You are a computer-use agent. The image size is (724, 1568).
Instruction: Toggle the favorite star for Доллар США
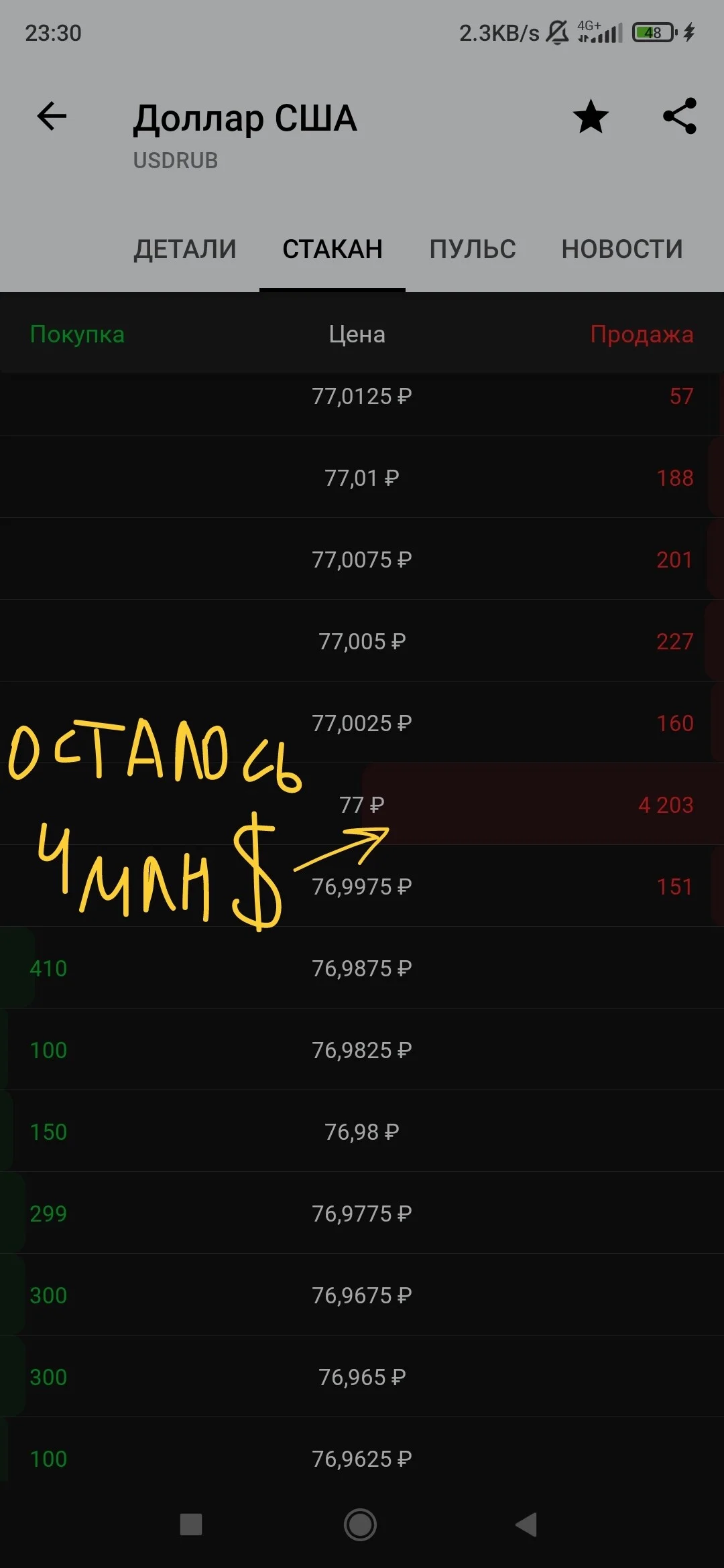(x=591, y=117)
